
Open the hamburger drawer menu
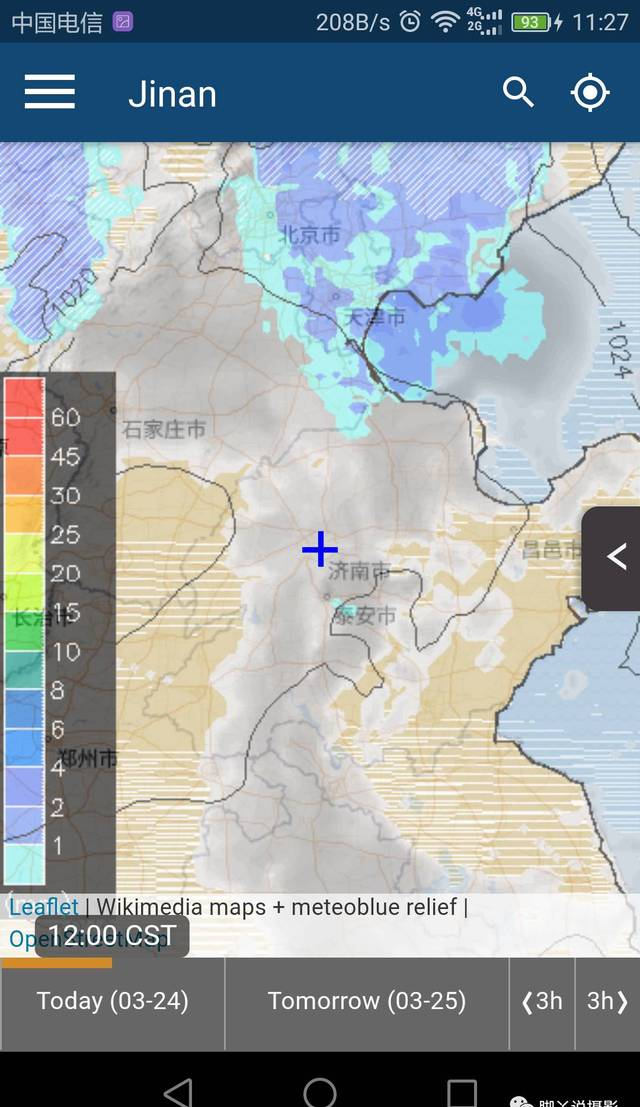tap(50, 93)
